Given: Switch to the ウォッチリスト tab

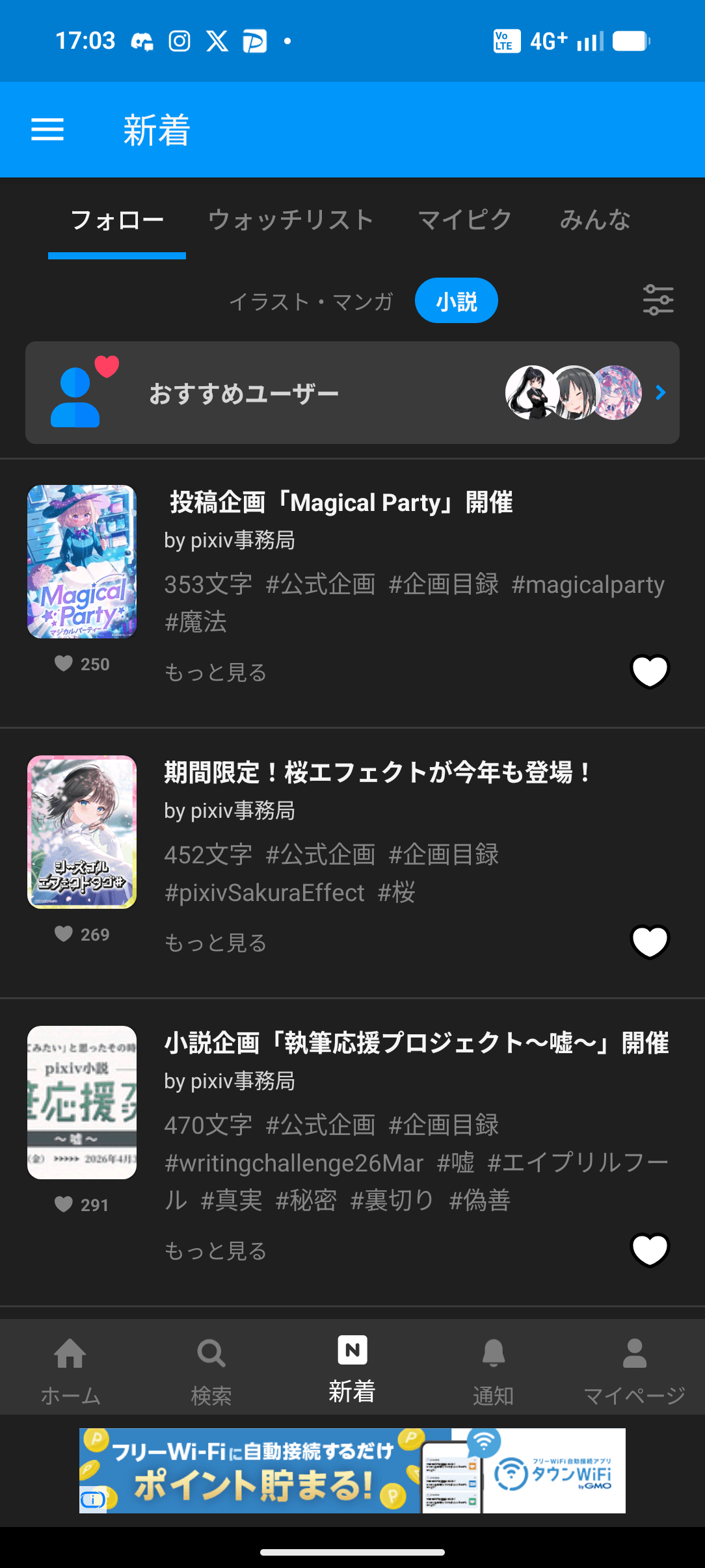Looking at the screenshot, I should point(291,220).
